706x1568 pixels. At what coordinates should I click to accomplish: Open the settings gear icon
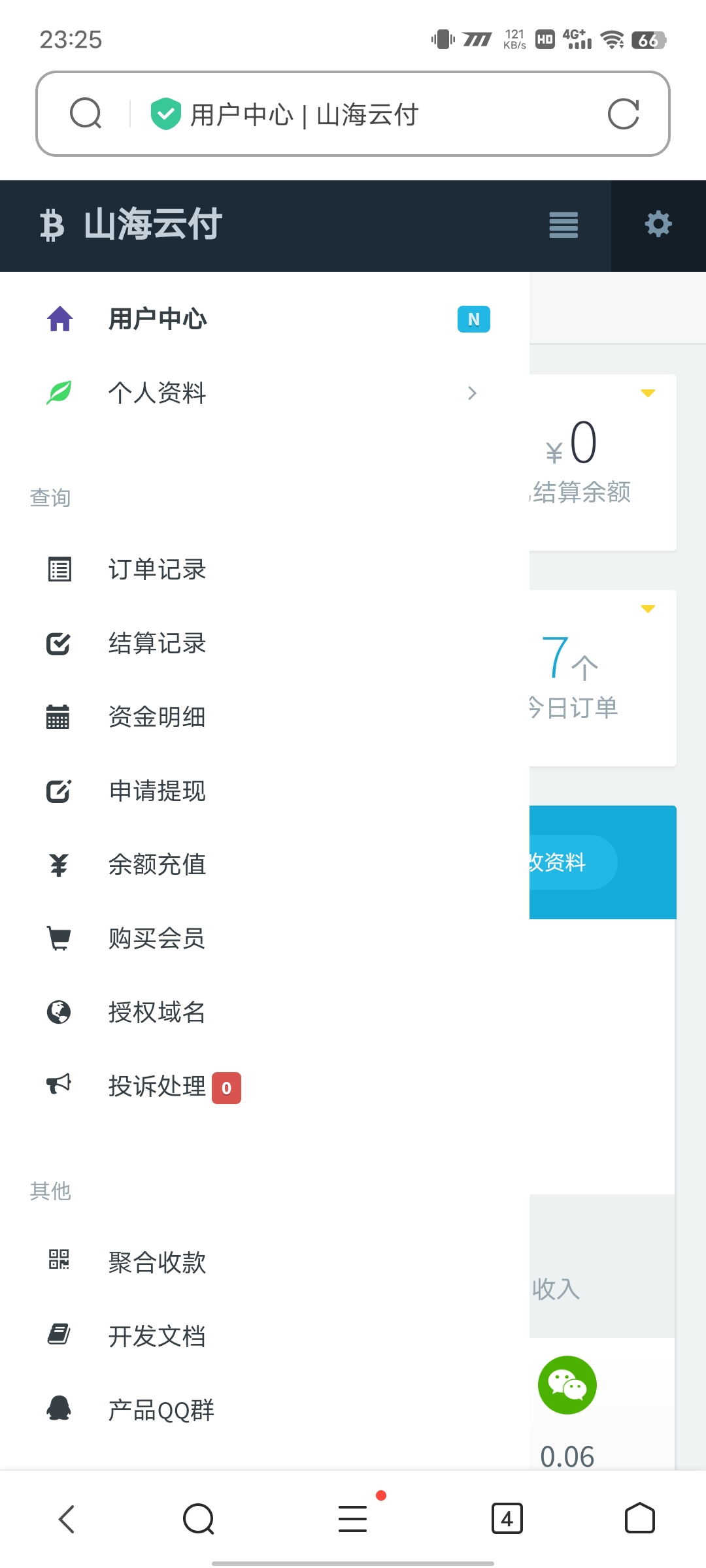(x=658, y=225)
